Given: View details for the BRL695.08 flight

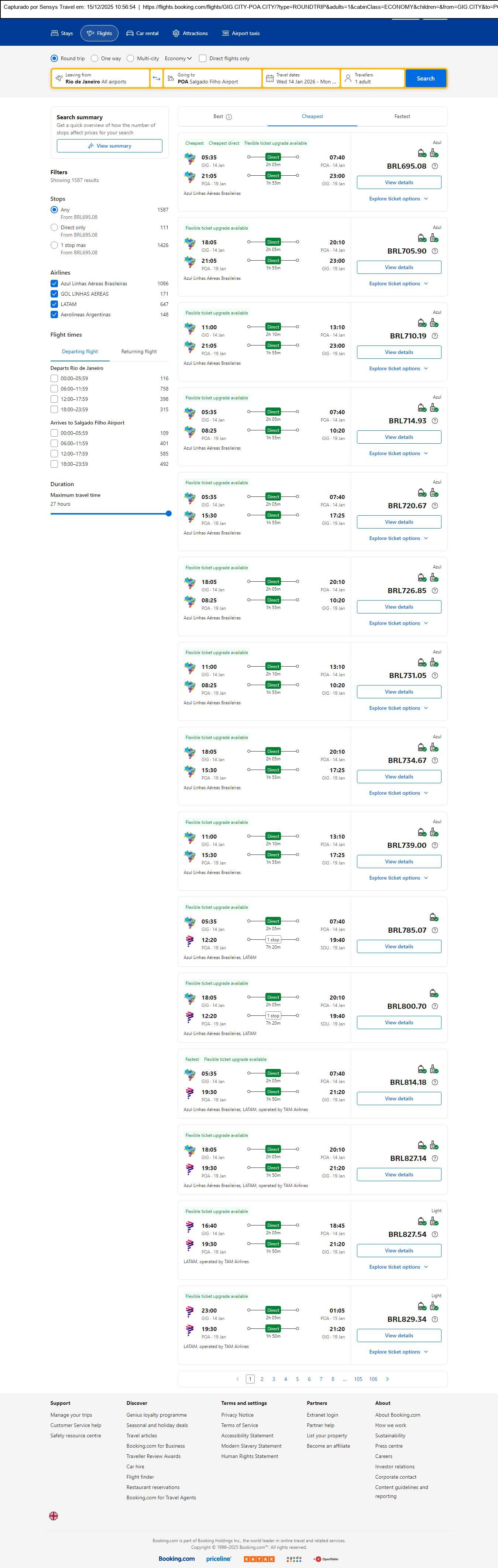Looking at the screenshot, I should click(399, 183).
